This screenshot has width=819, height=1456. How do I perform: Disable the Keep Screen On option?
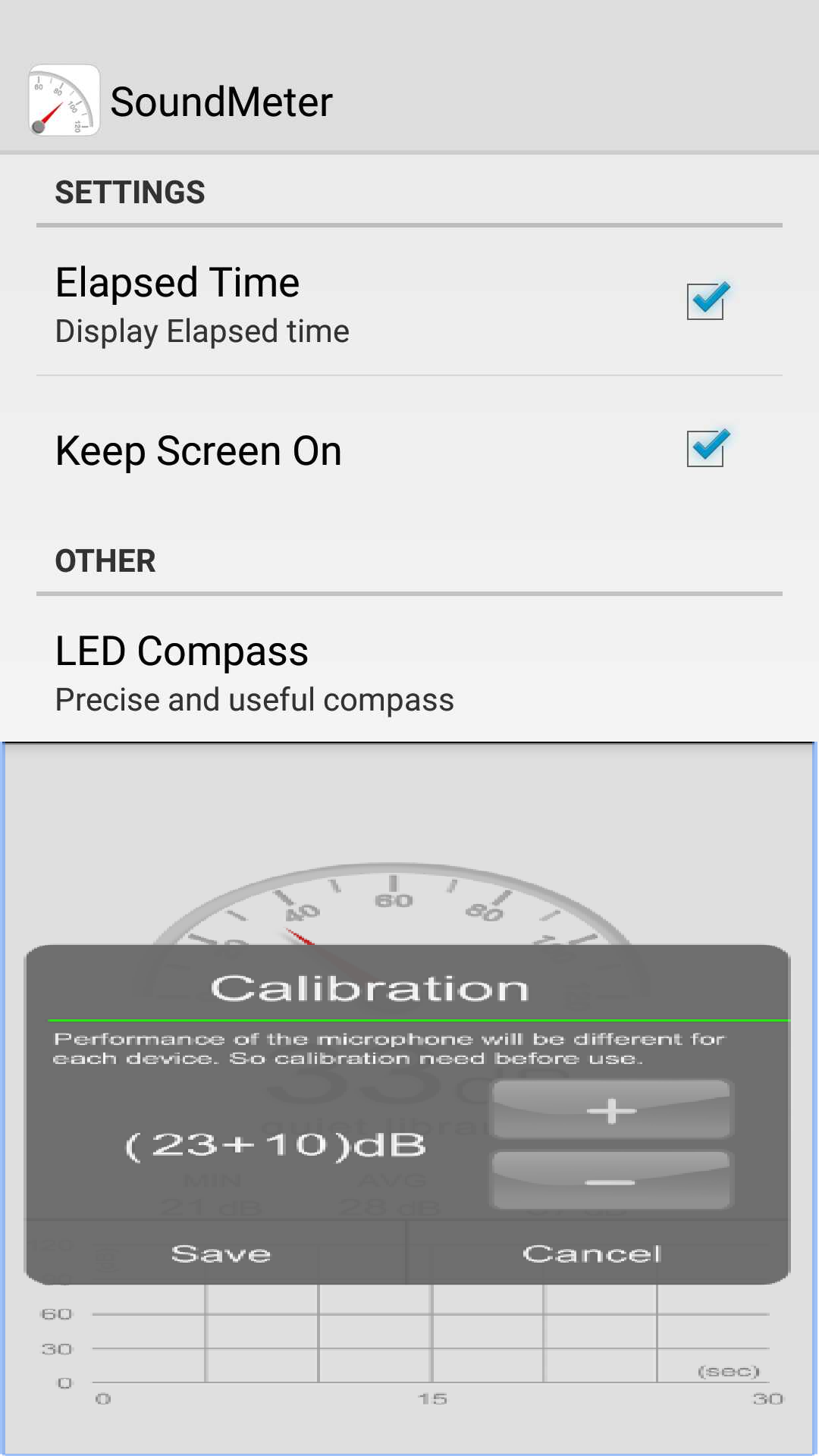pyautogui.click(x=706, y=449)
